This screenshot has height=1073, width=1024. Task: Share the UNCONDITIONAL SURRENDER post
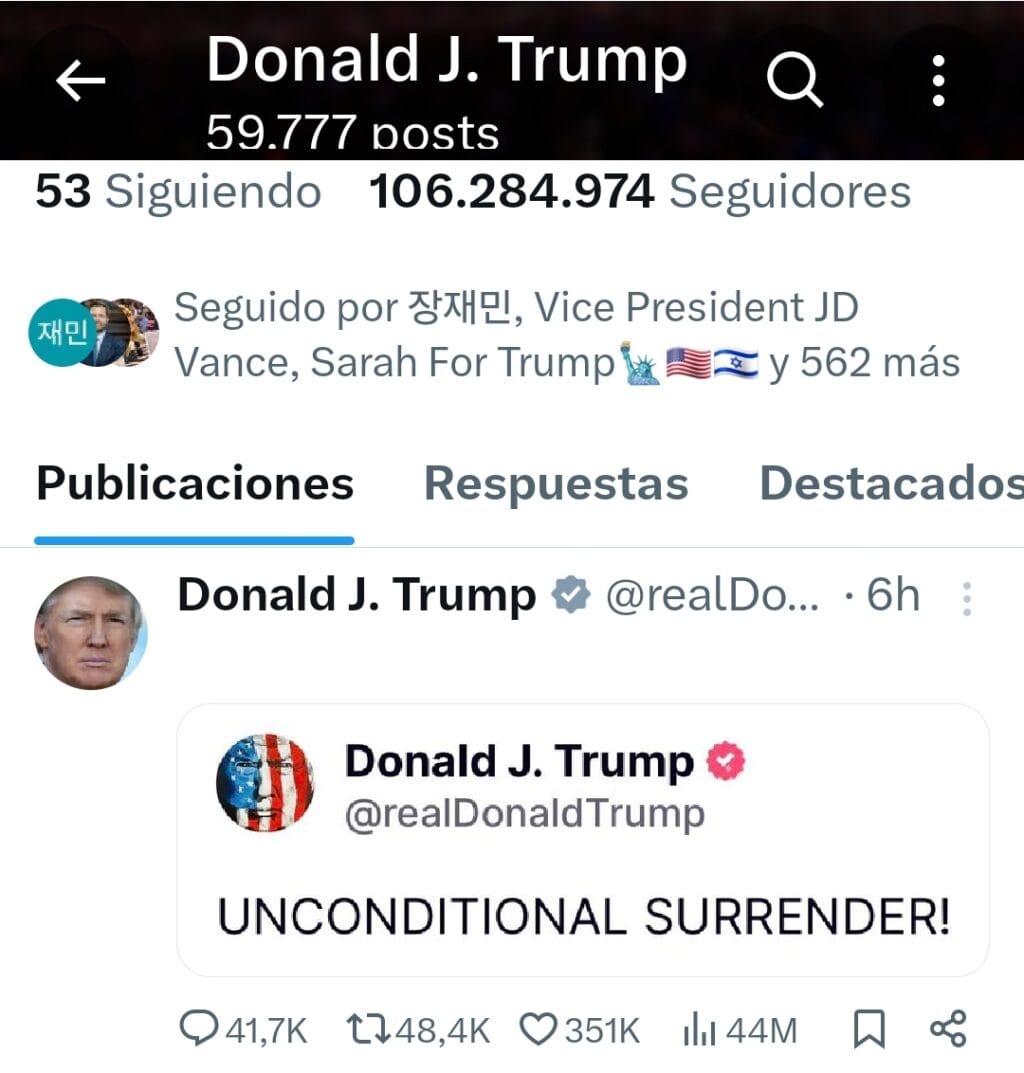tap(947, 1028)
